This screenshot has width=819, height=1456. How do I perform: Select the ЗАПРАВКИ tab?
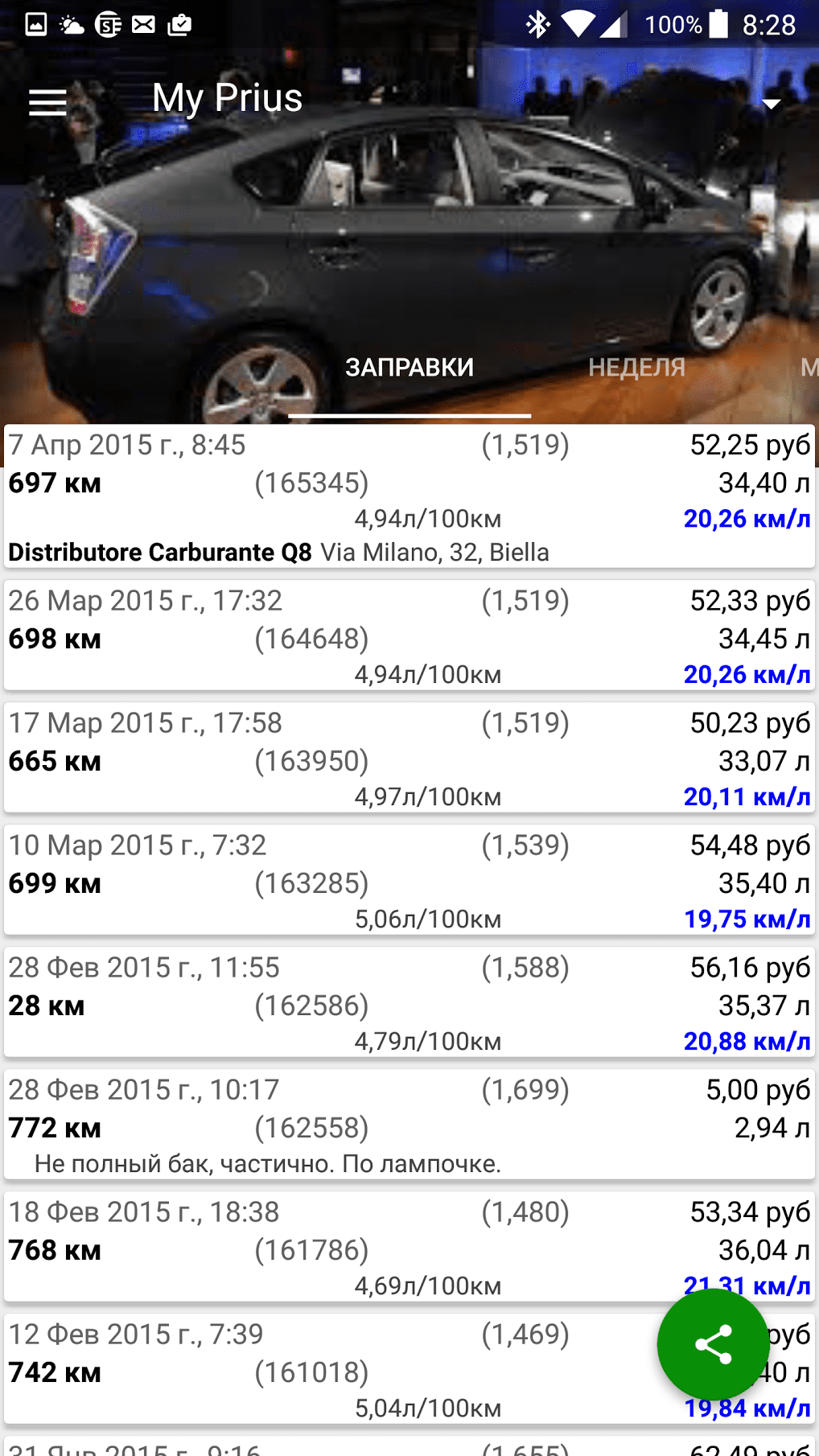[409, 368]
